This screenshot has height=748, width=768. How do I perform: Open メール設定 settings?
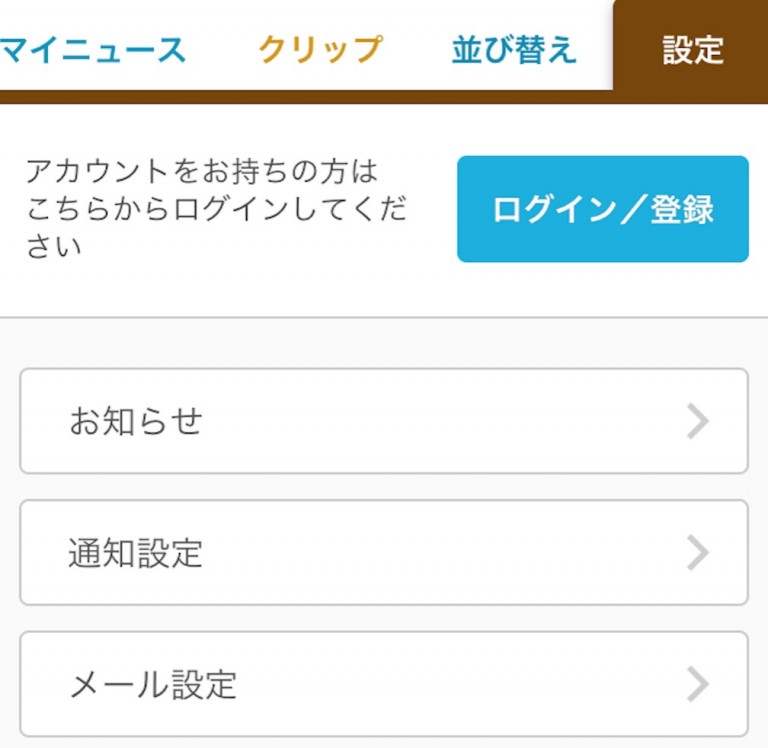click(384, 684)
